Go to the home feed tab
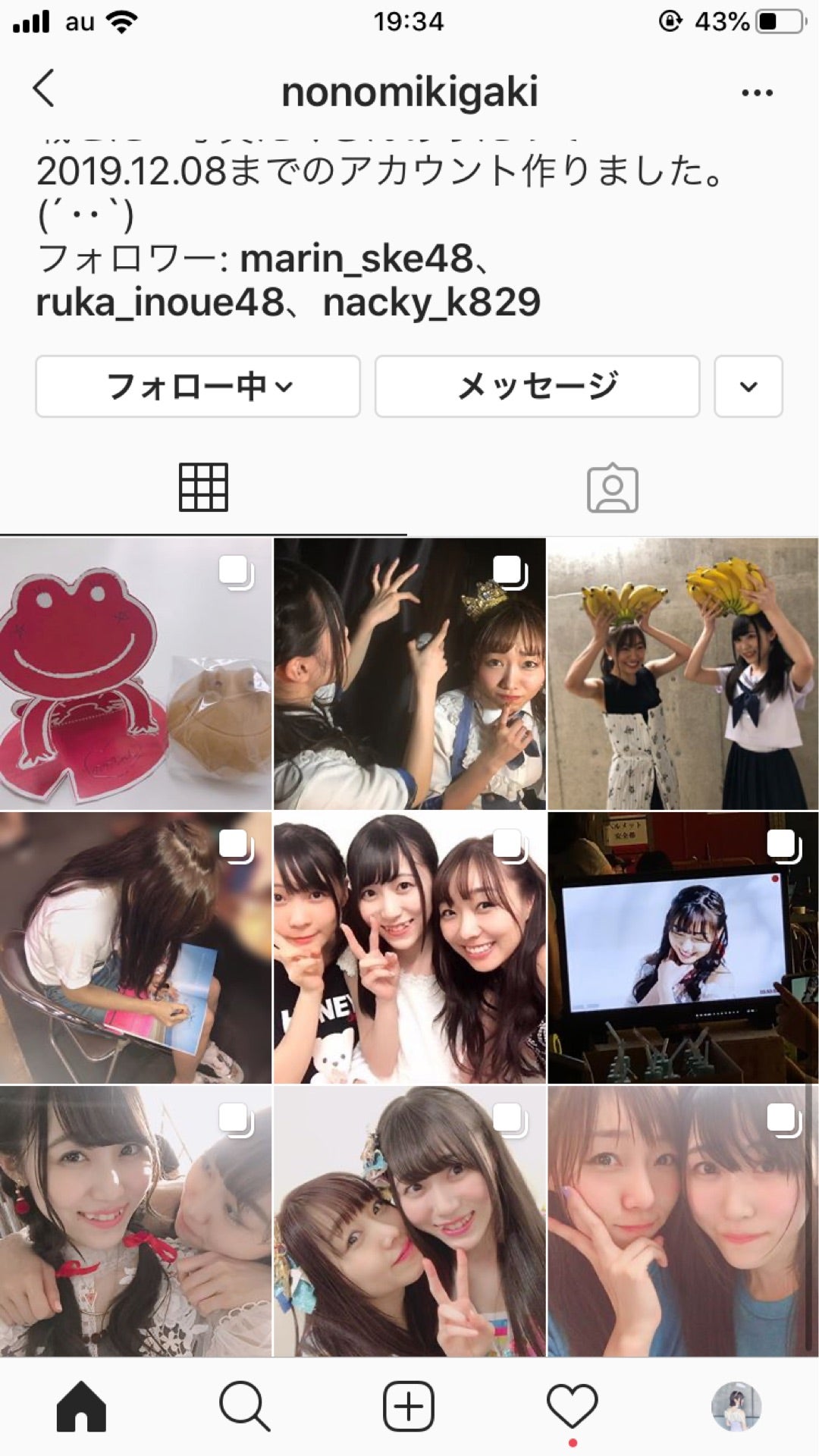The image size is (819, 1456). tap(81, 1407)
